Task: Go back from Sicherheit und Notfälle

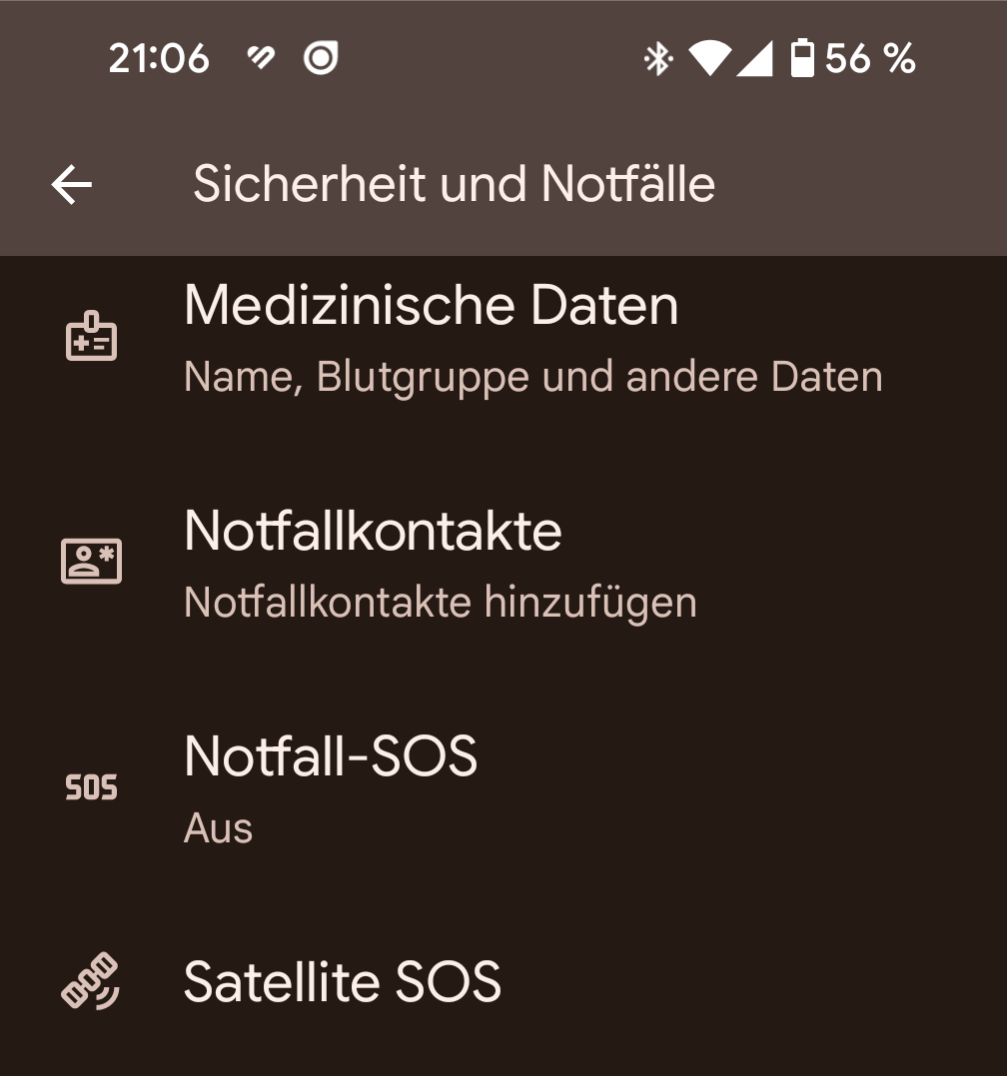Action: [72, 185]
